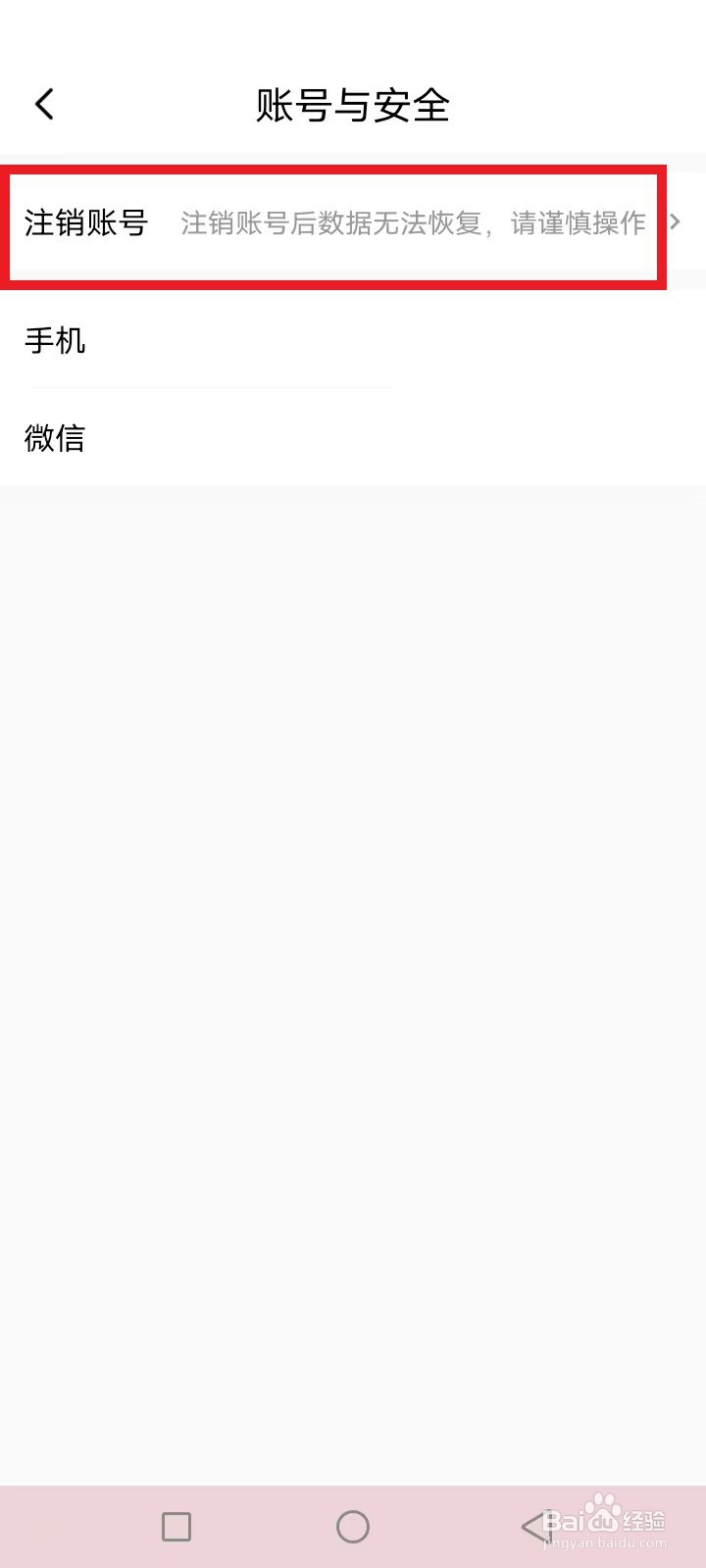
Task: Select the 账号与安全 screen title
Action: pyautogui.click(x=353, y=108)
